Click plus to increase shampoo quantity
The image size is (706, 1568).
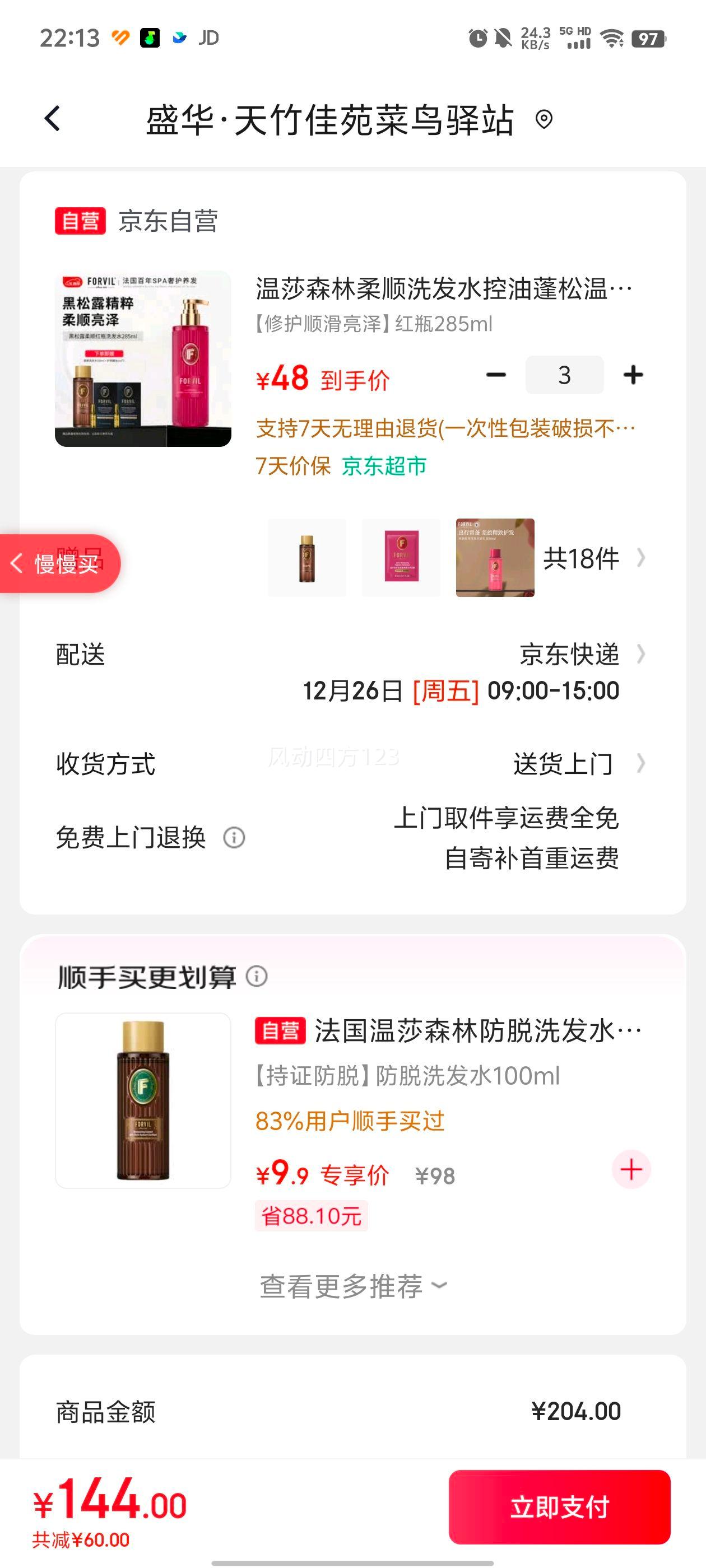tap(634, 376)
